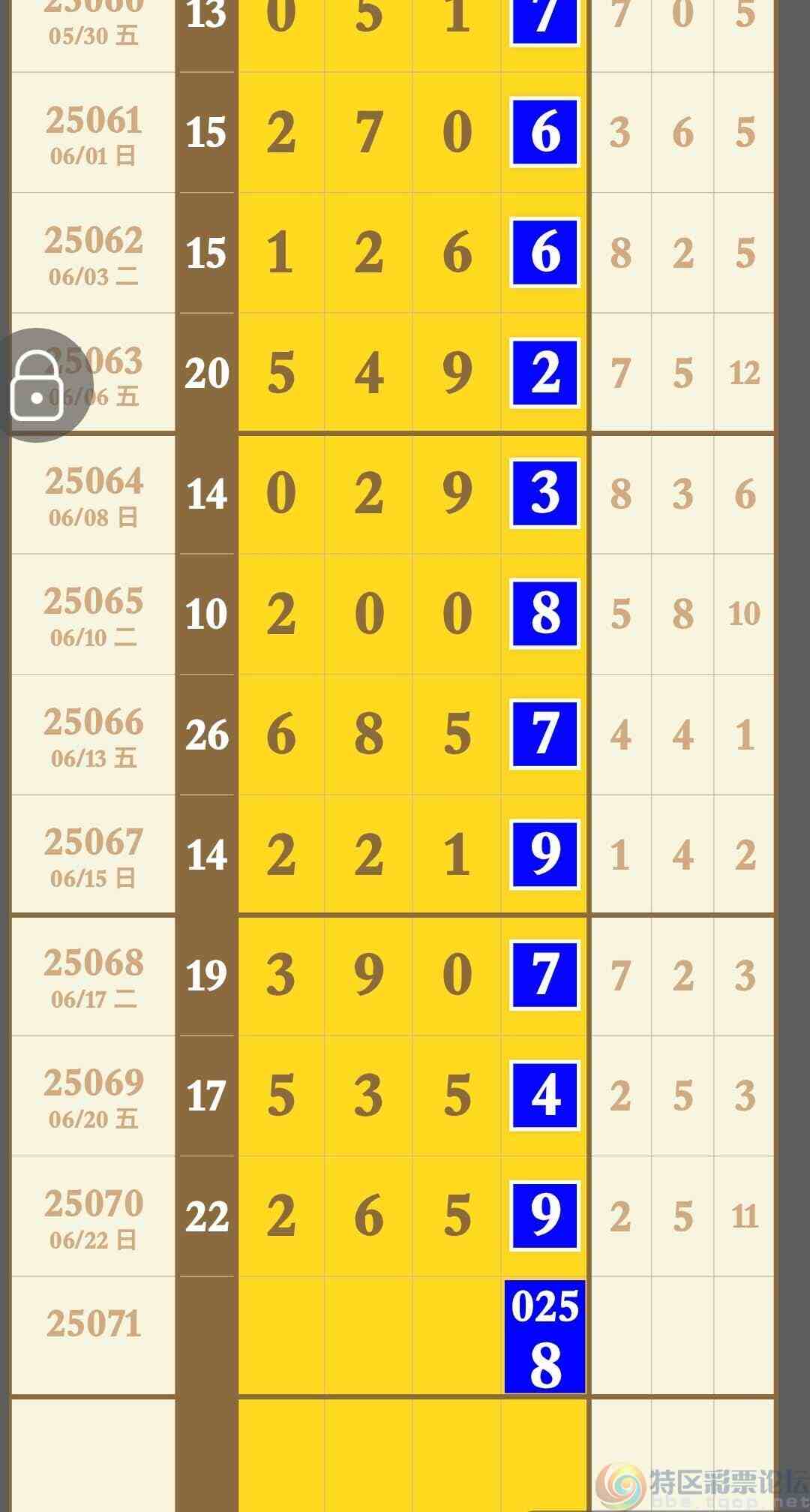The height and width of the screenshot is (1512, 810).
Task: Tap the floating lock icon
Action: (x=36, y=386)
